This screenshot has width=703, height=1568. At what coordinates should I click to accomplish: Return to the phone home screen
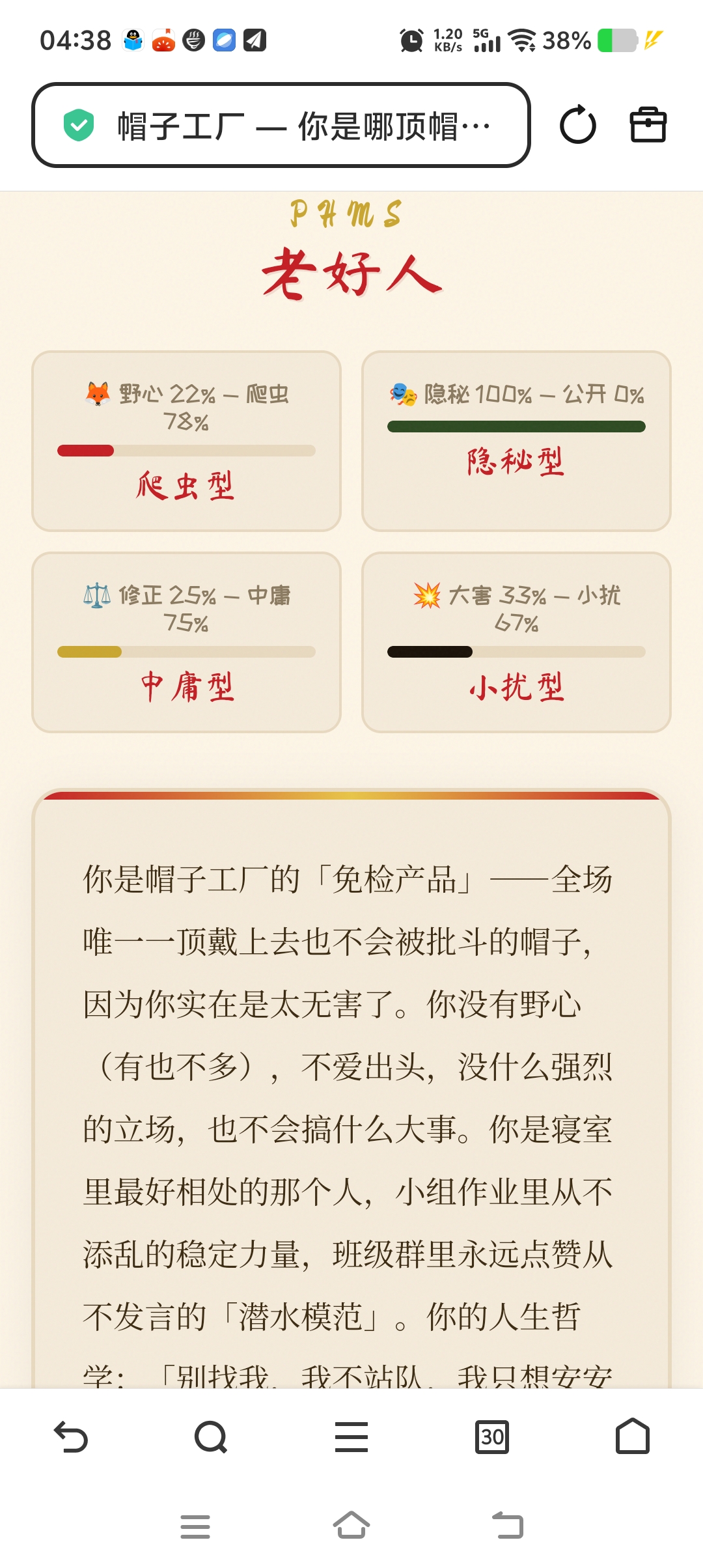(x=351, y=1526)
